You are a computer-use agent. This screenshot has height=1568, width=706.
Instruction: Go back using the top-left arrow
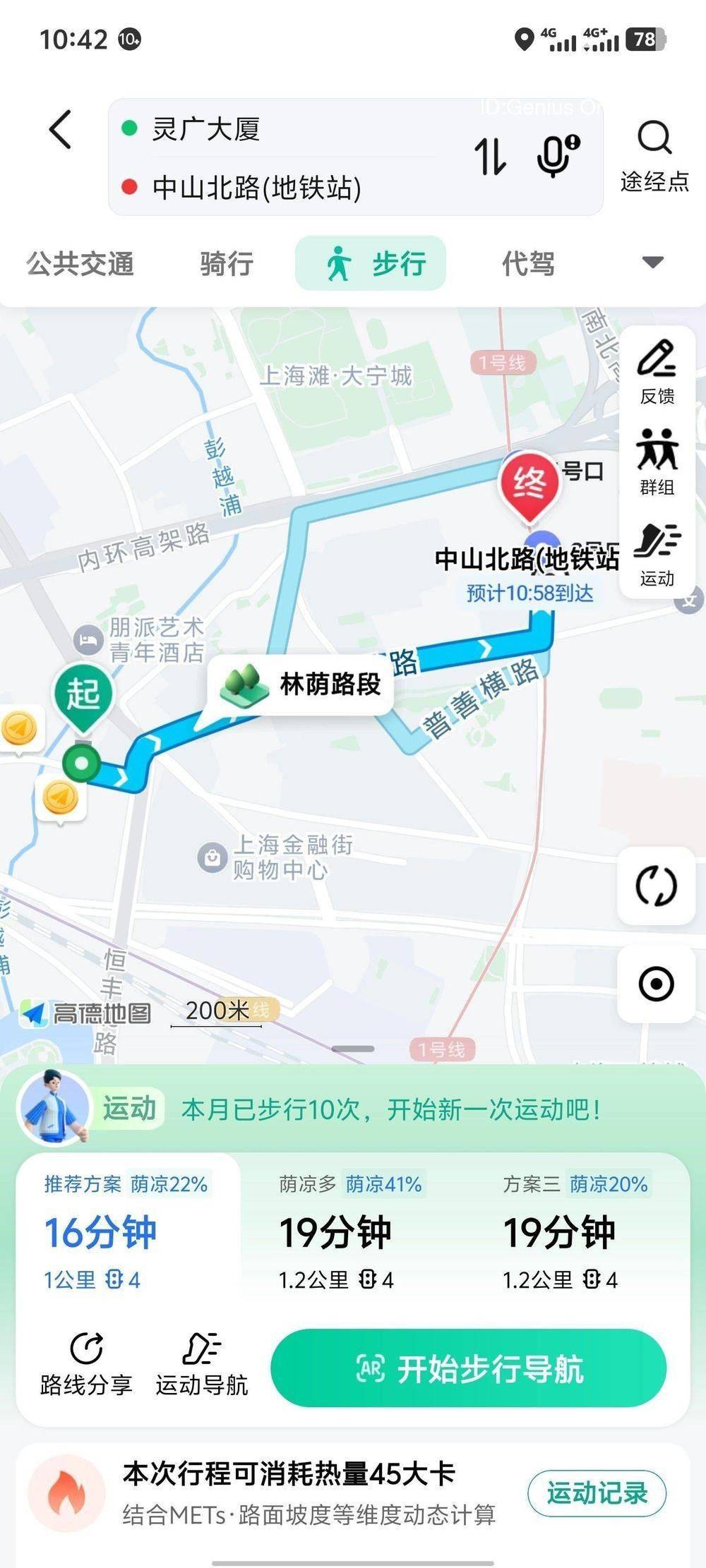pos(61,130)
